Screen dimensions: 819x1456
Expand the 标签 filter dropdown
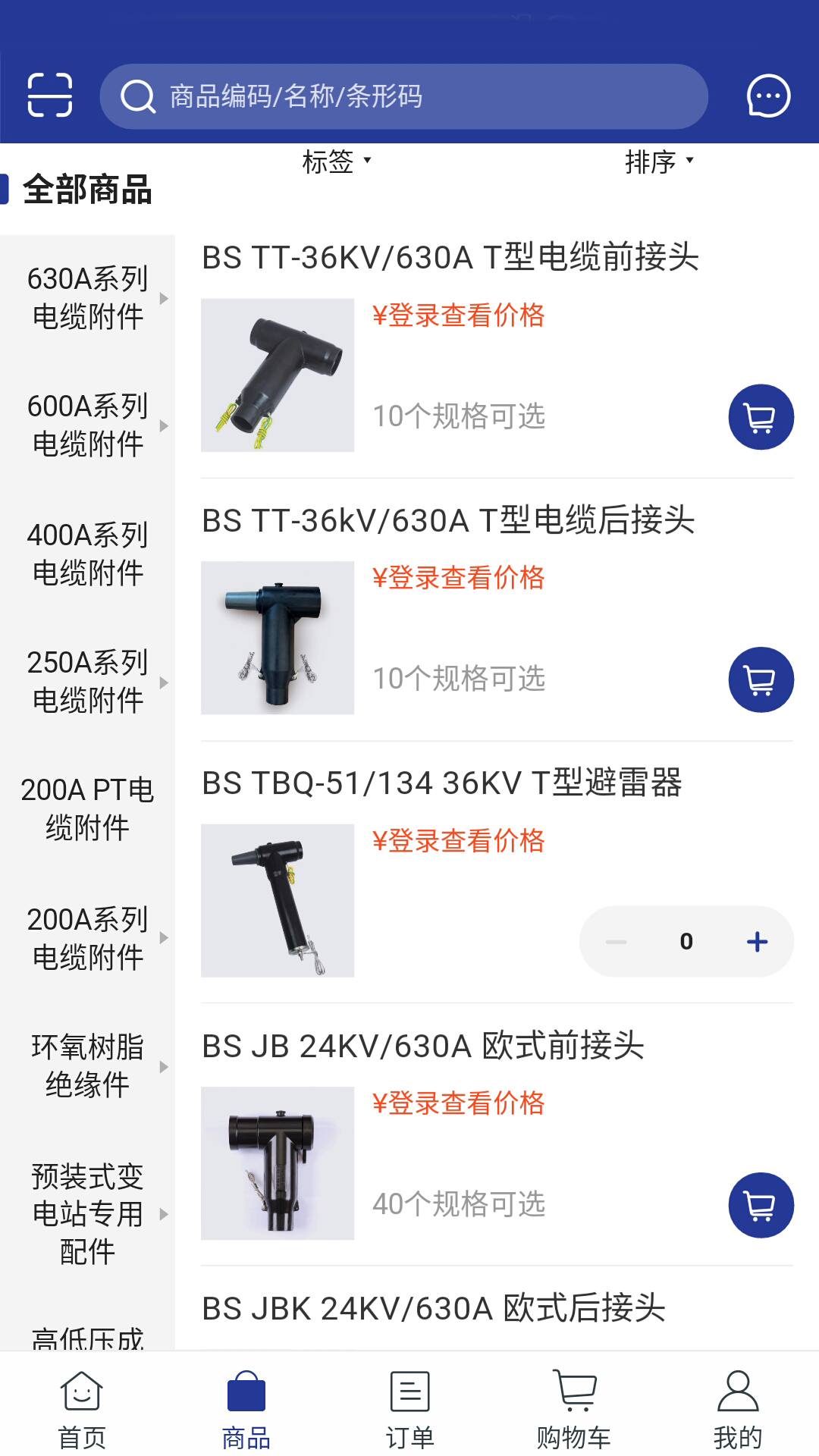pos(337,162)
